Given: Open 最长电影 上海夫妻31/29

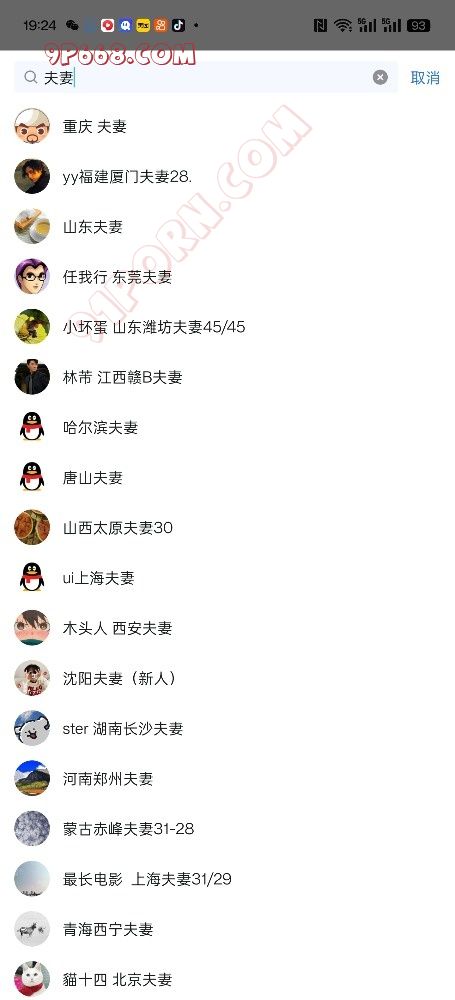Looking at the screenshot, I should point(227,879).
